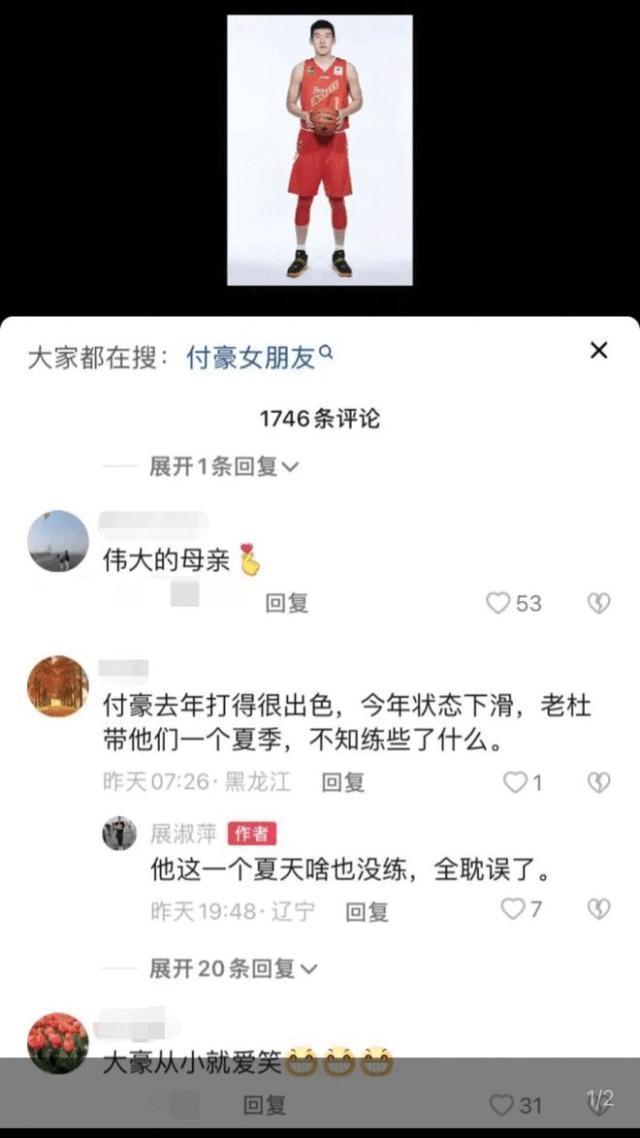
Task: Dislike 展淑萍's author reply
Action: (x=598, y=909)
